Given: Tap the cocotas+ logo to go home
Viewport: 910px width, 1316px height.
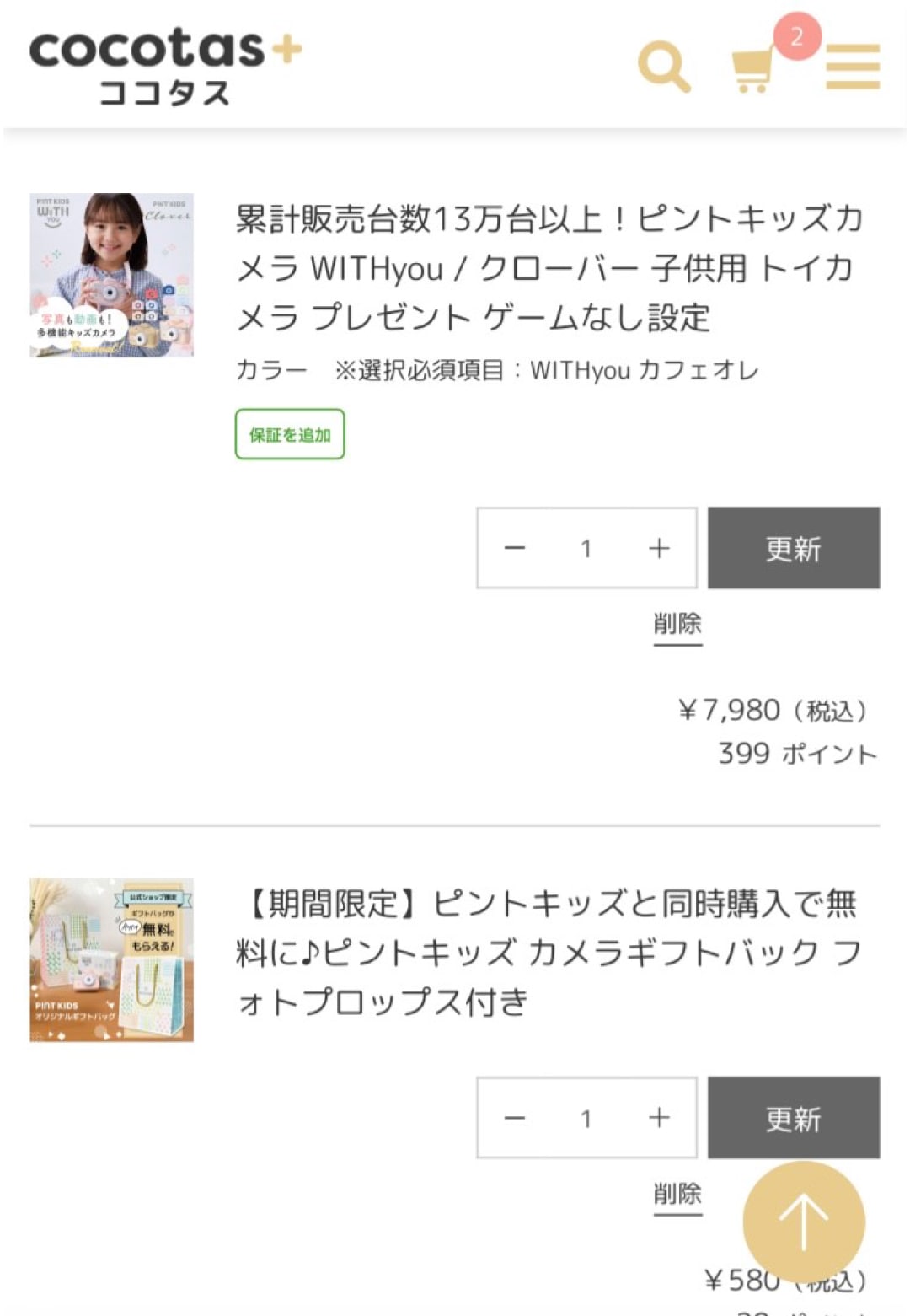Looking at the screenshot, I should tap(165, 66).
